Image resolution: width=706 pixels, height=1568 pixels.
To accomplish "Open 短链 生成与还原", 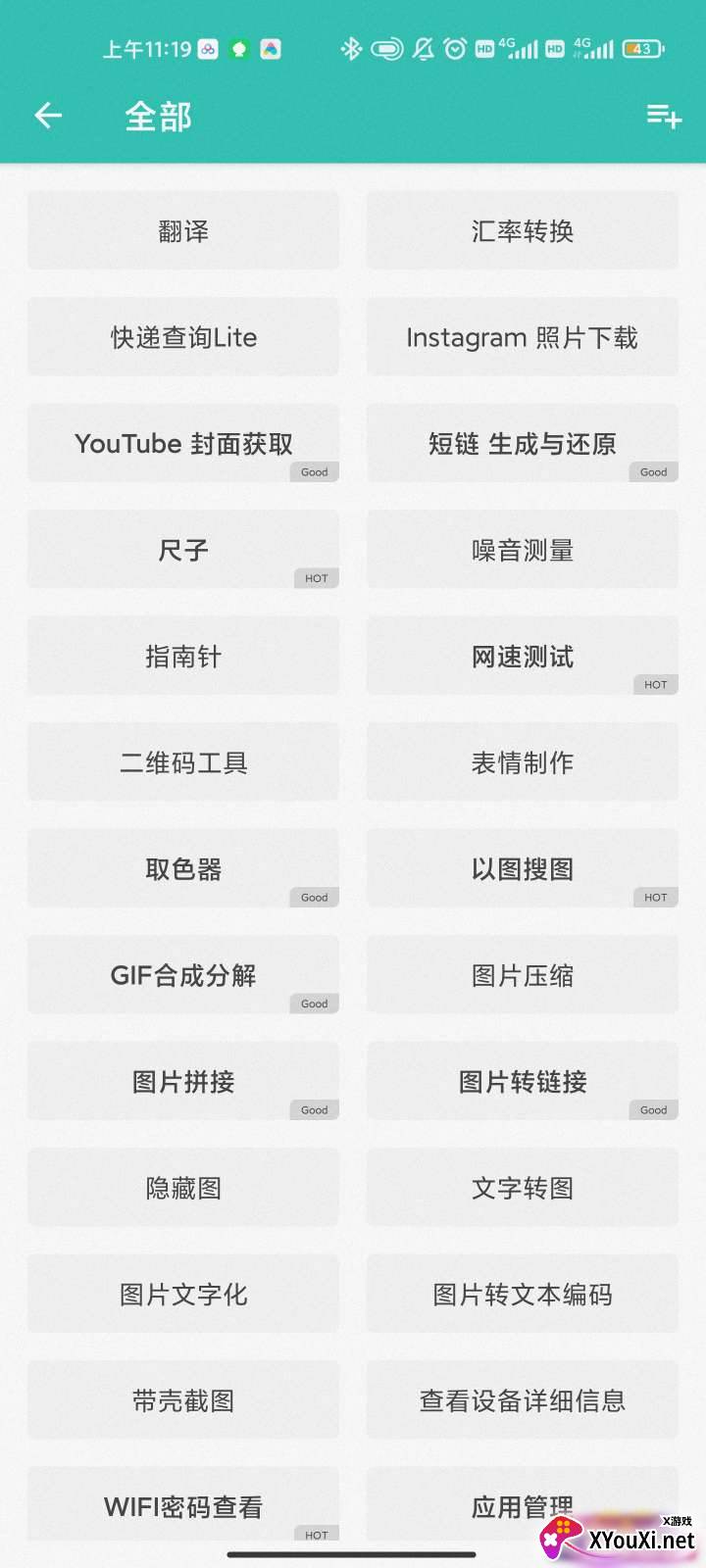I will [523, 444].
